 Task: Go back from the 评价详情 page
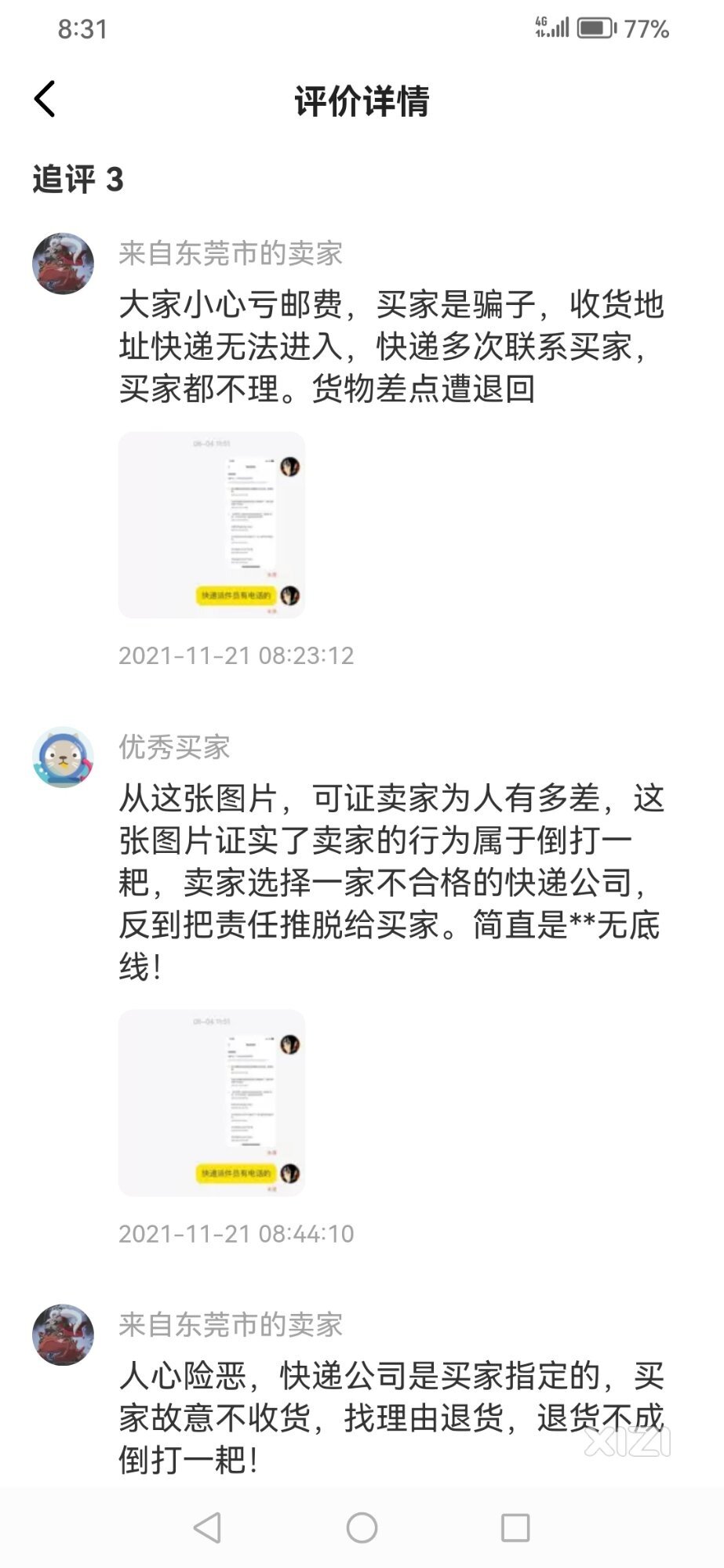click(45, 100)
